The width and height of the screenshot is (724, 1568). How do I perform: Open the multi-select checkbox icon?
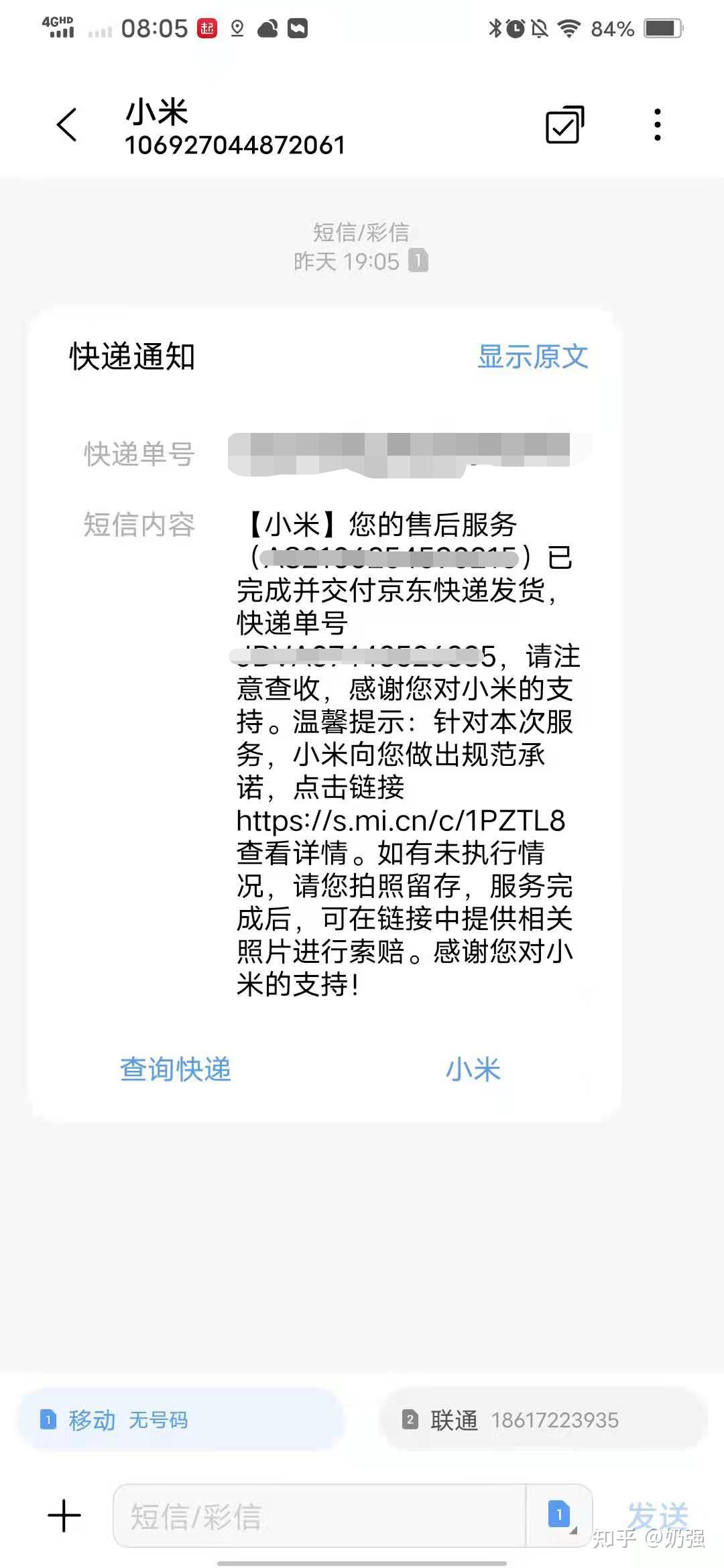(x=564, y=125)
